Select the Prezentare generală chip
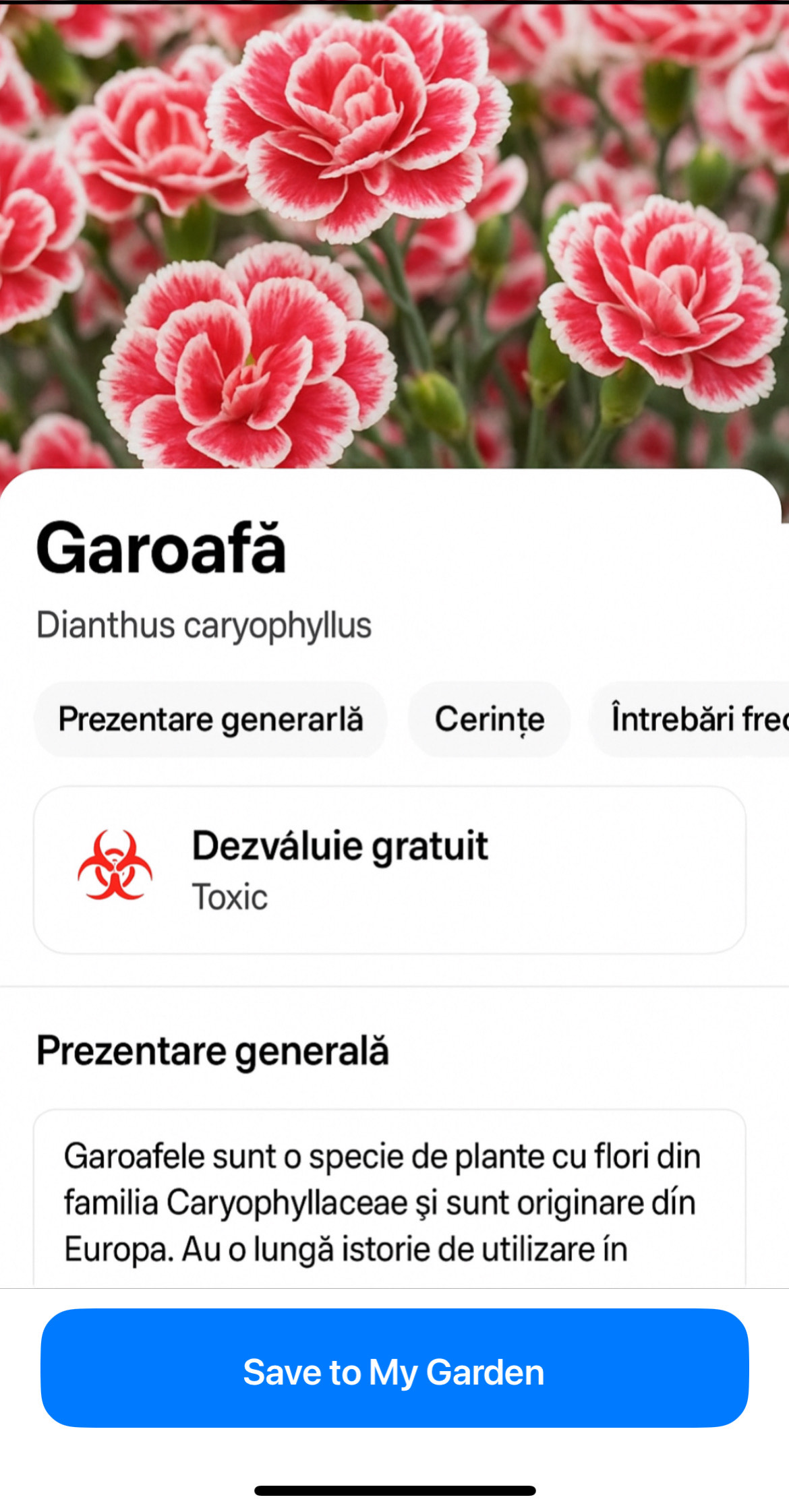The width and height of the screenshot is (789, 1512). tap(210, 719)
